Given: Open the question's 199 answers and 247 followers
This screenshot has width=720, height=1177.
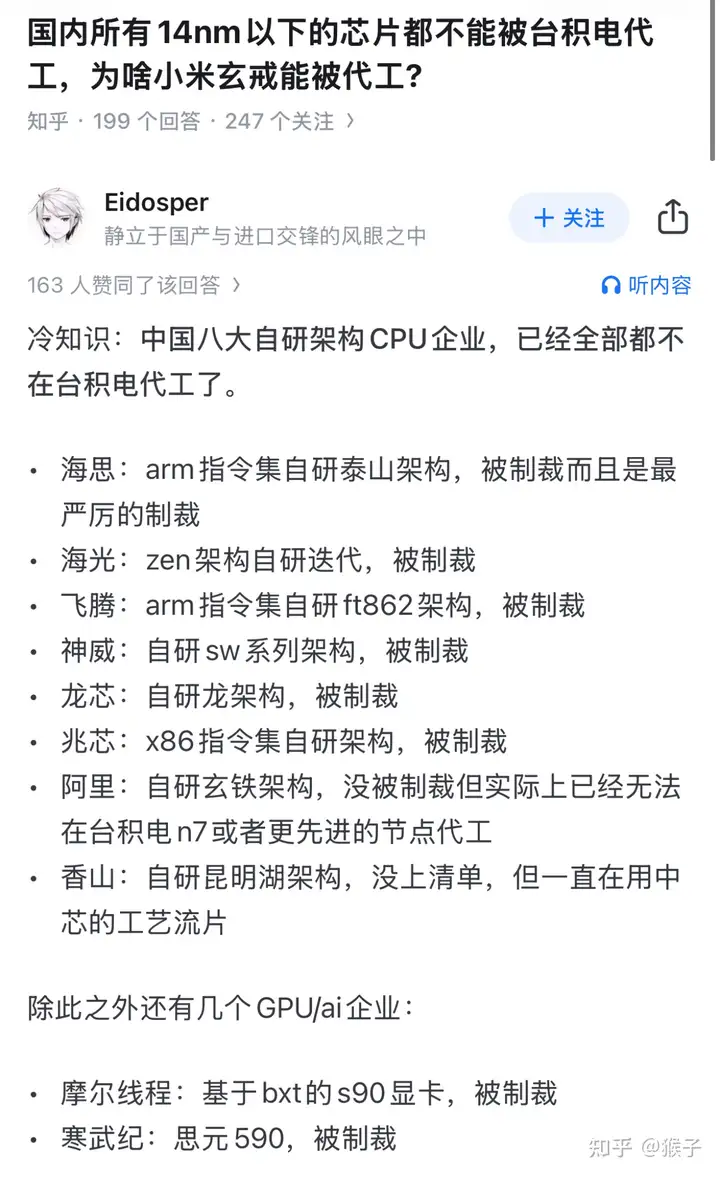Looking at the screenshot, I should (191, 121).
